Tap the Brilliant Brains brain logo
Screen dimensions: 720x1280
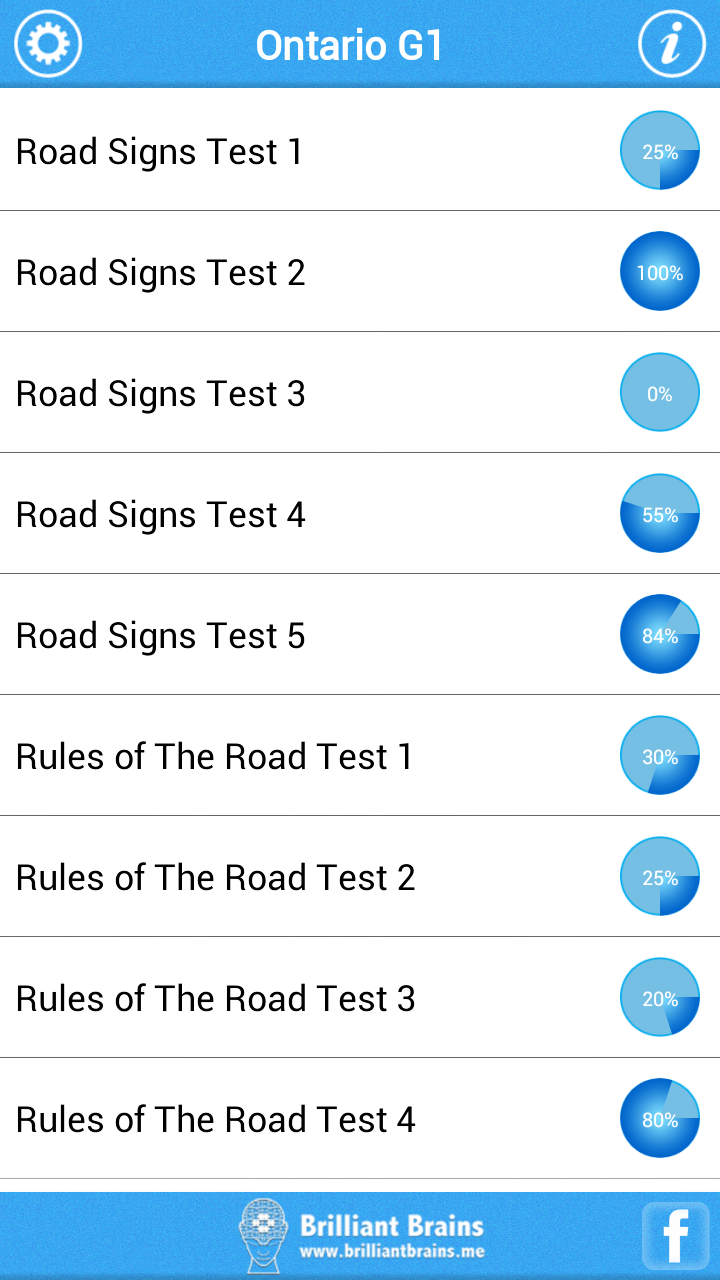[x=262, y=1234]
